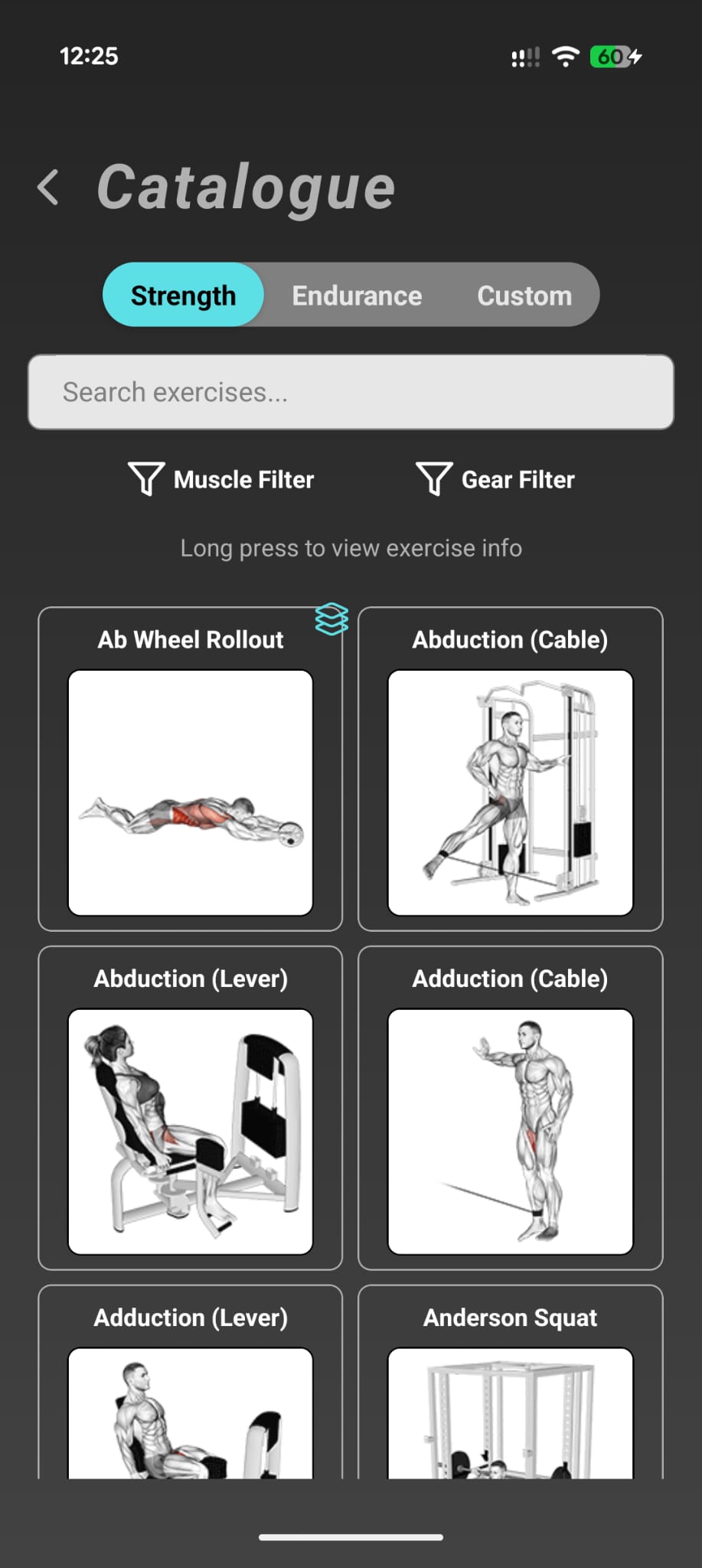Click the back arrow next to Catalogue
This screenshot has height=1568, width=702.
coord(48,188)
